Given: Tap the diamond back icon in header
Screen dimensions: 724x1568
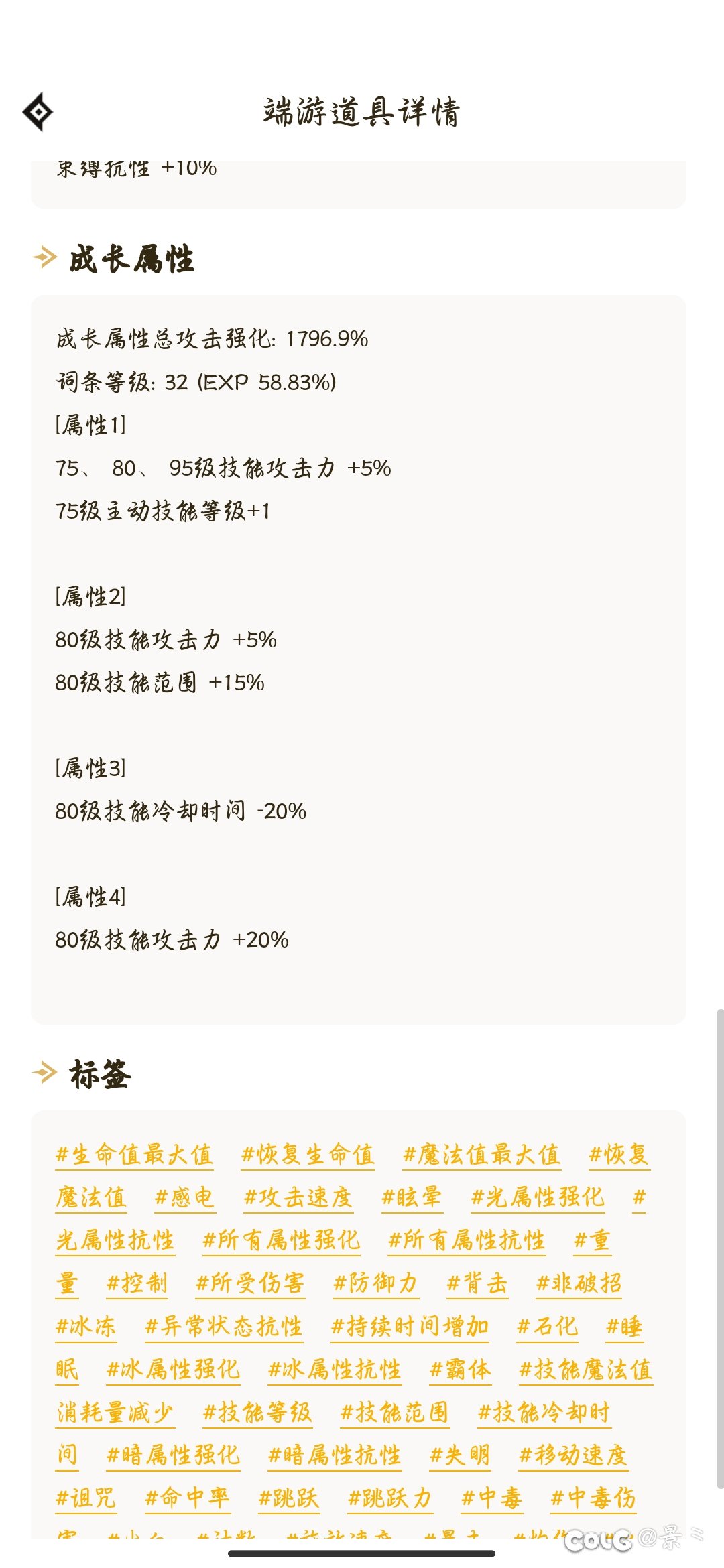Looking at the screenshot, I should (38, 111).
